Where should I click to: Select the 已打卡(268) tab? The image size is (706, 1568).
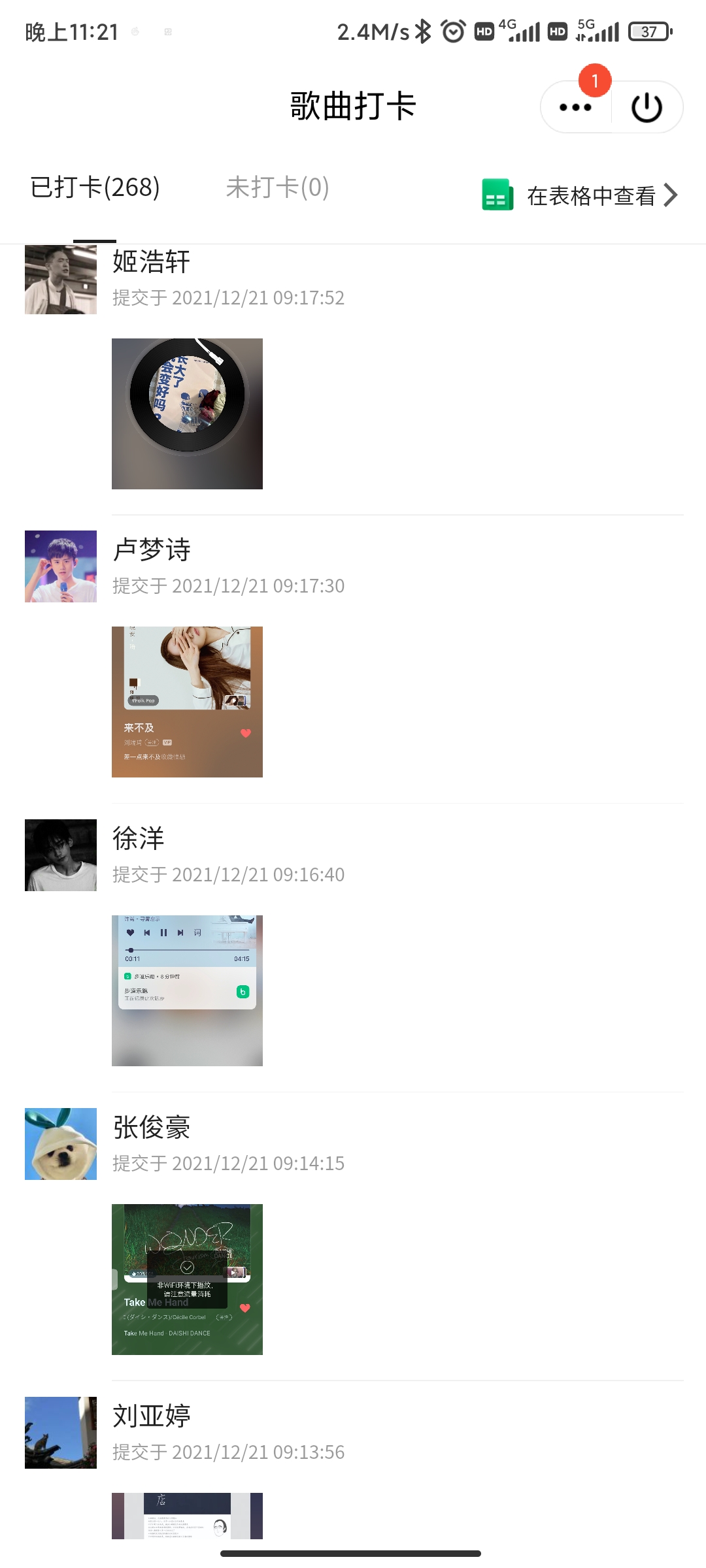pos(95,188)
